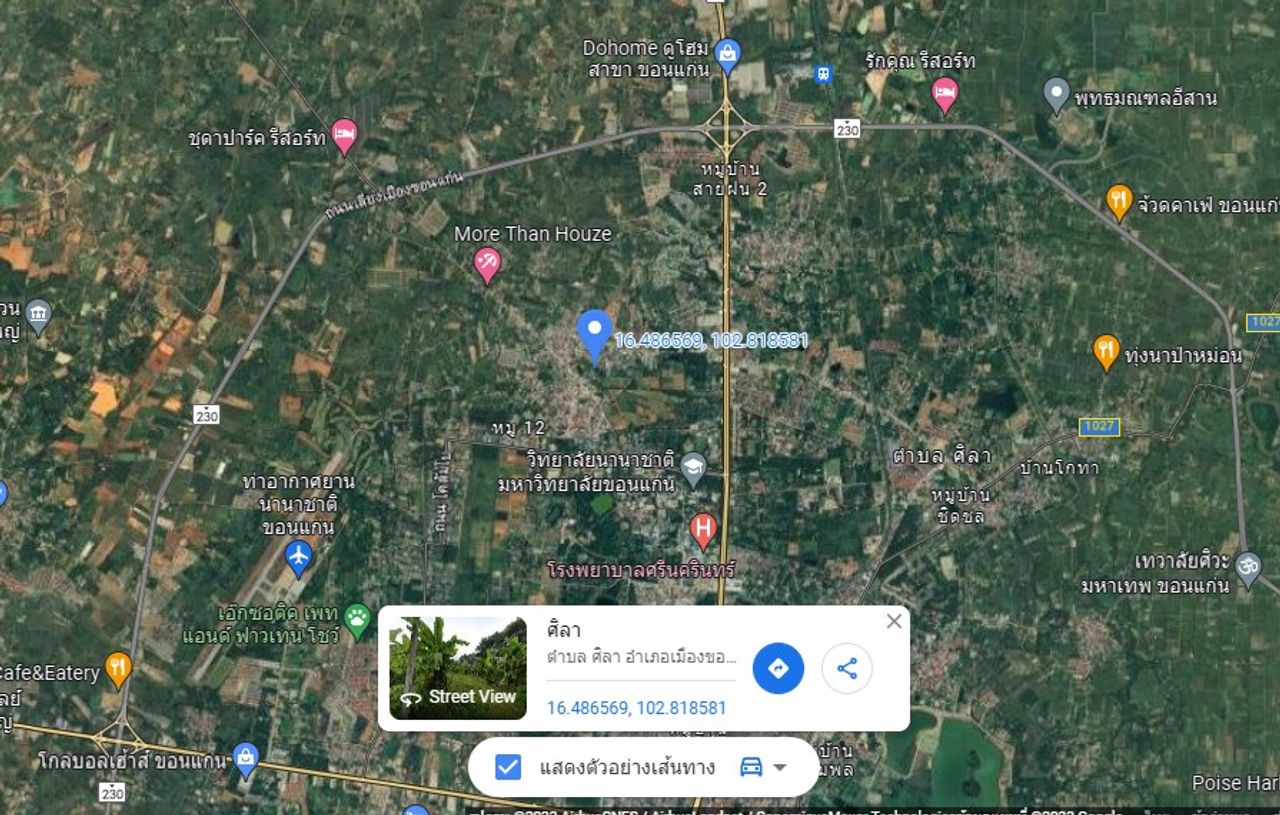Open the ทุ่งนาป่าหม่อน restaurant marker
1280x815 pixels.
(1106, 351)
